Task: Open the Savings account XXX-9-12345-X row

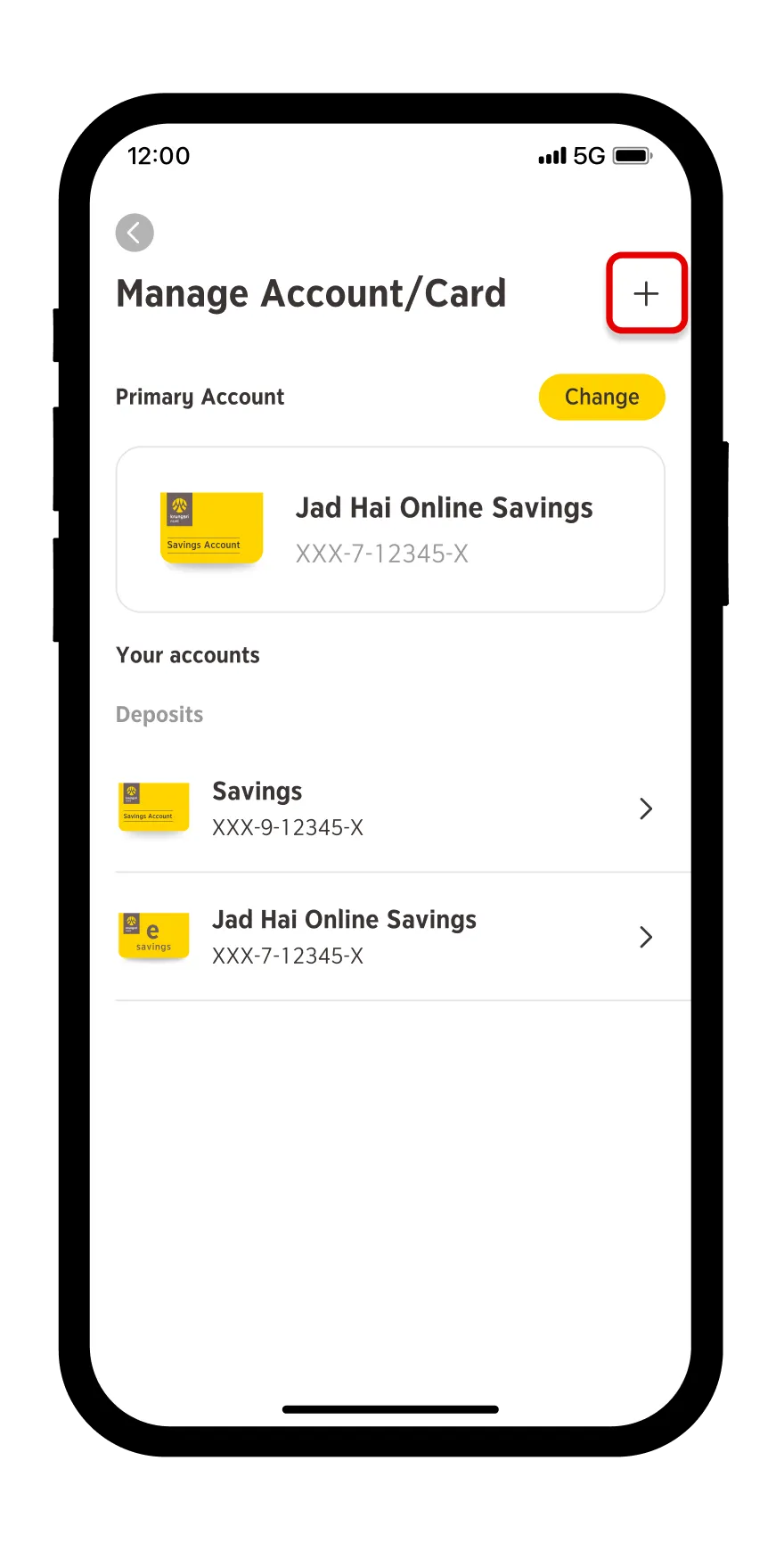Action: 390,808
